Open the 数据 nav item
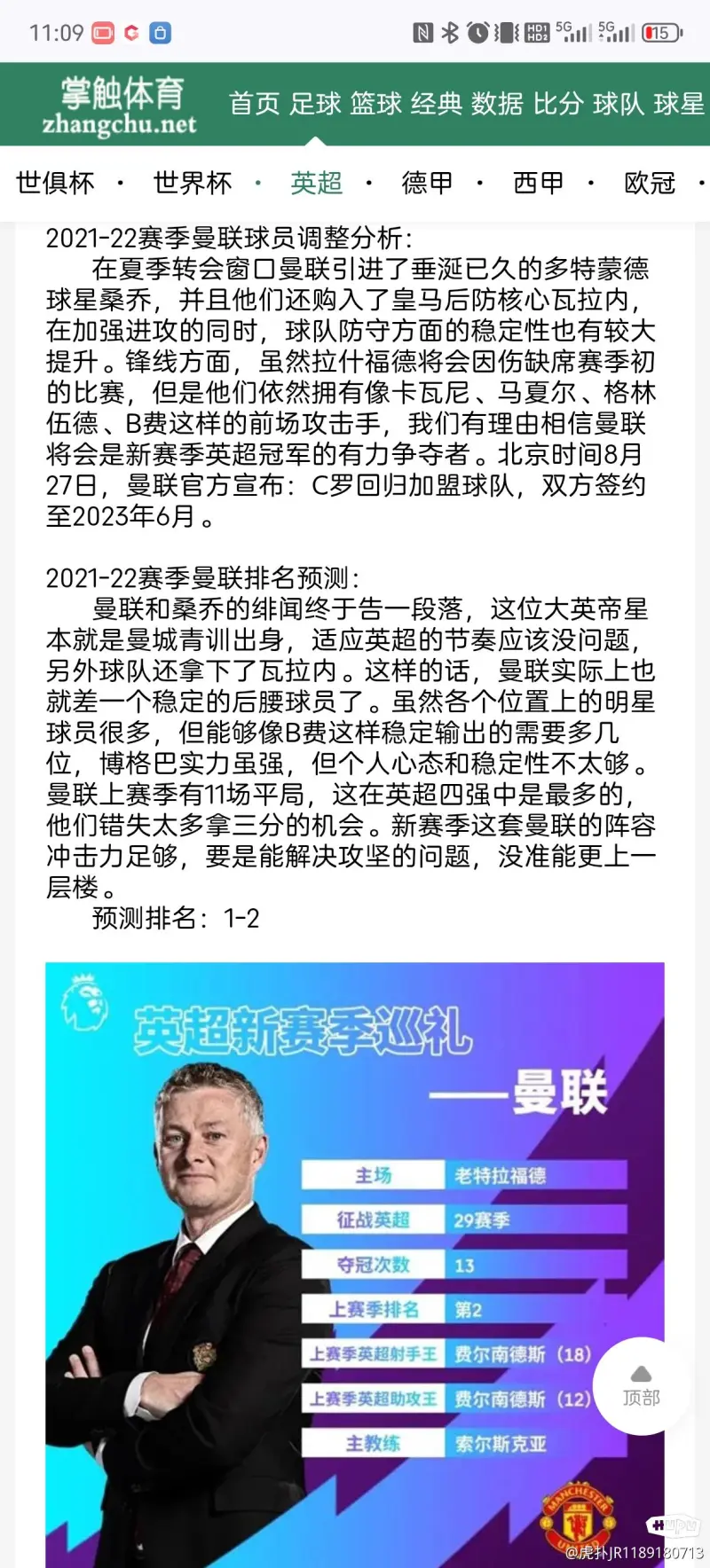Viewport: 710px width, 1568px height. click(x=497, y=104)
